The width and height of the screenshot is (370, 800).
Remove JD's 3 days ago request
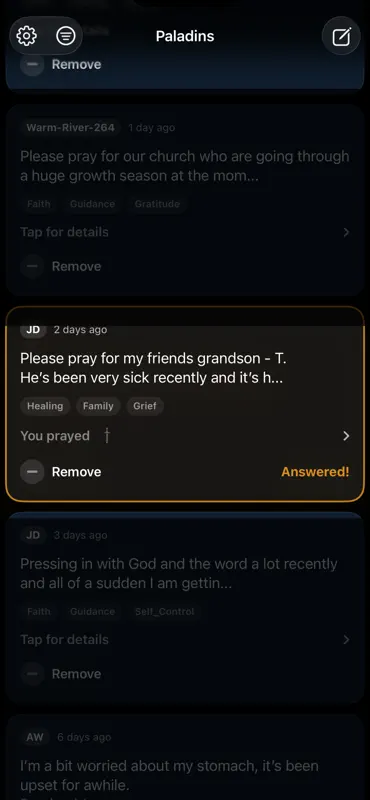click(61, 674)
